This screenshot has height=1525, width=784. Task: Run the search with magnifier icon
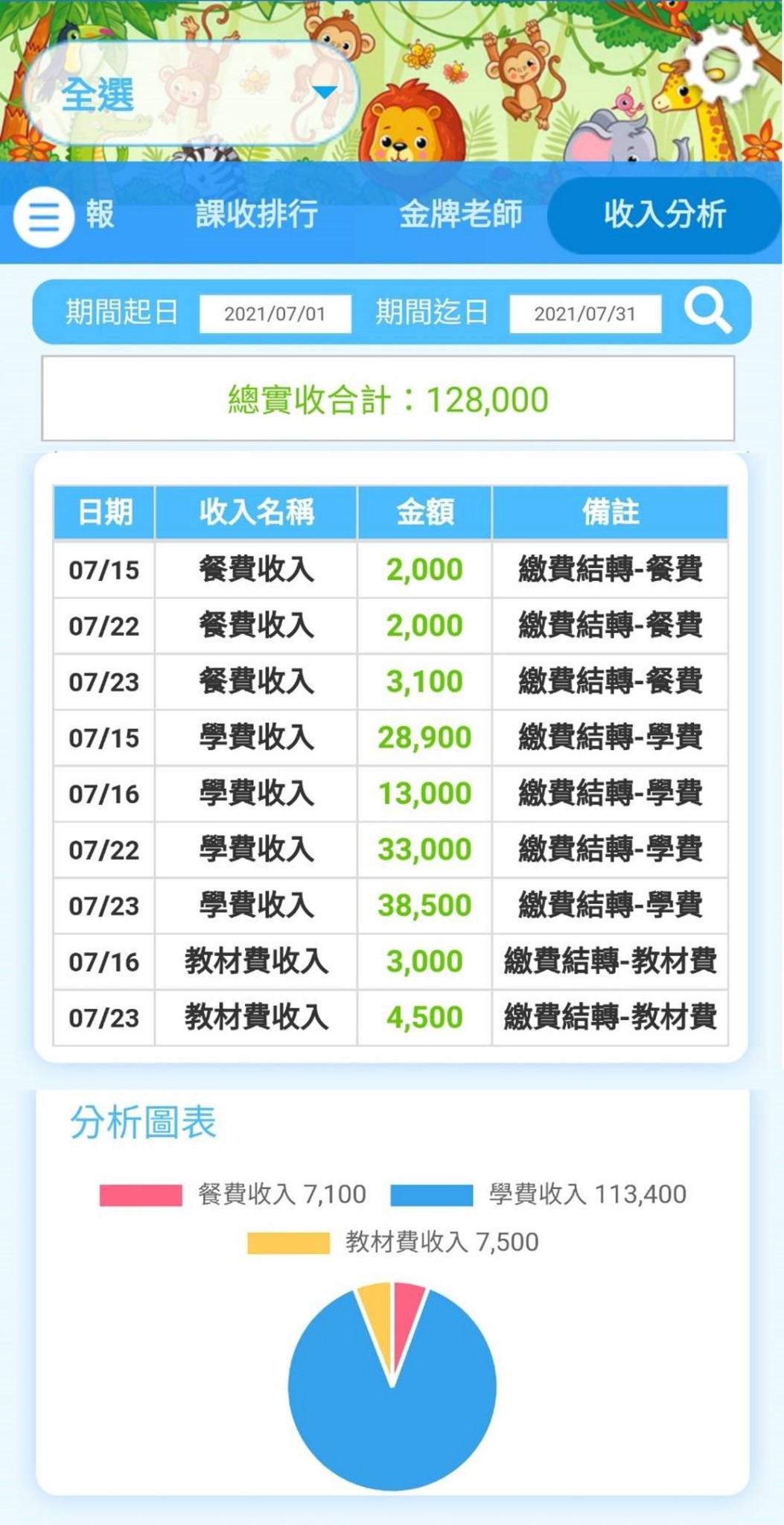coord(707,311)
